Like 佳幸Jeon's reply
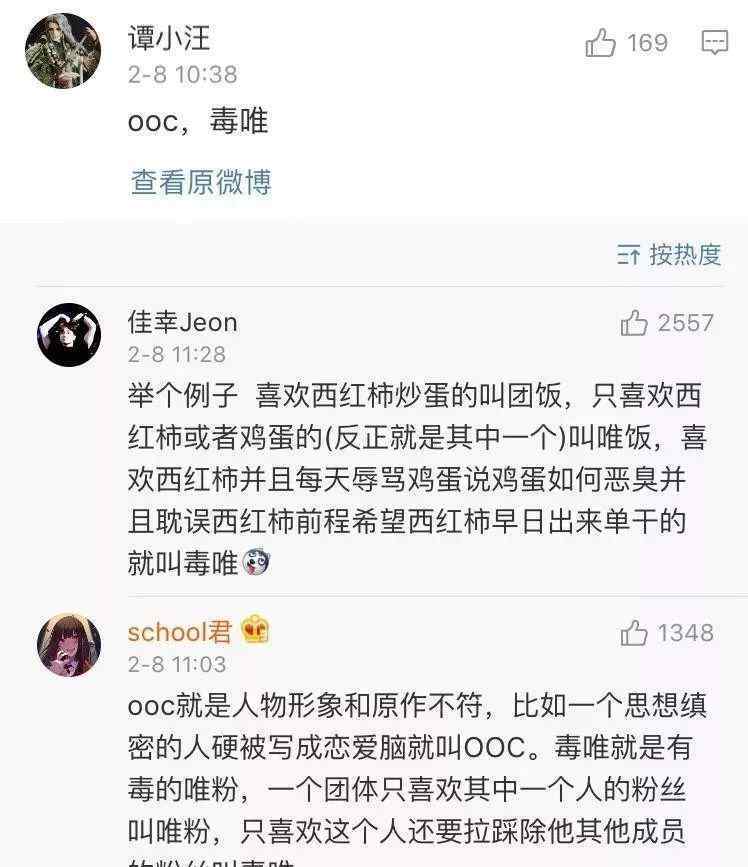Screen dimensions: 748x867 point(635,323)
